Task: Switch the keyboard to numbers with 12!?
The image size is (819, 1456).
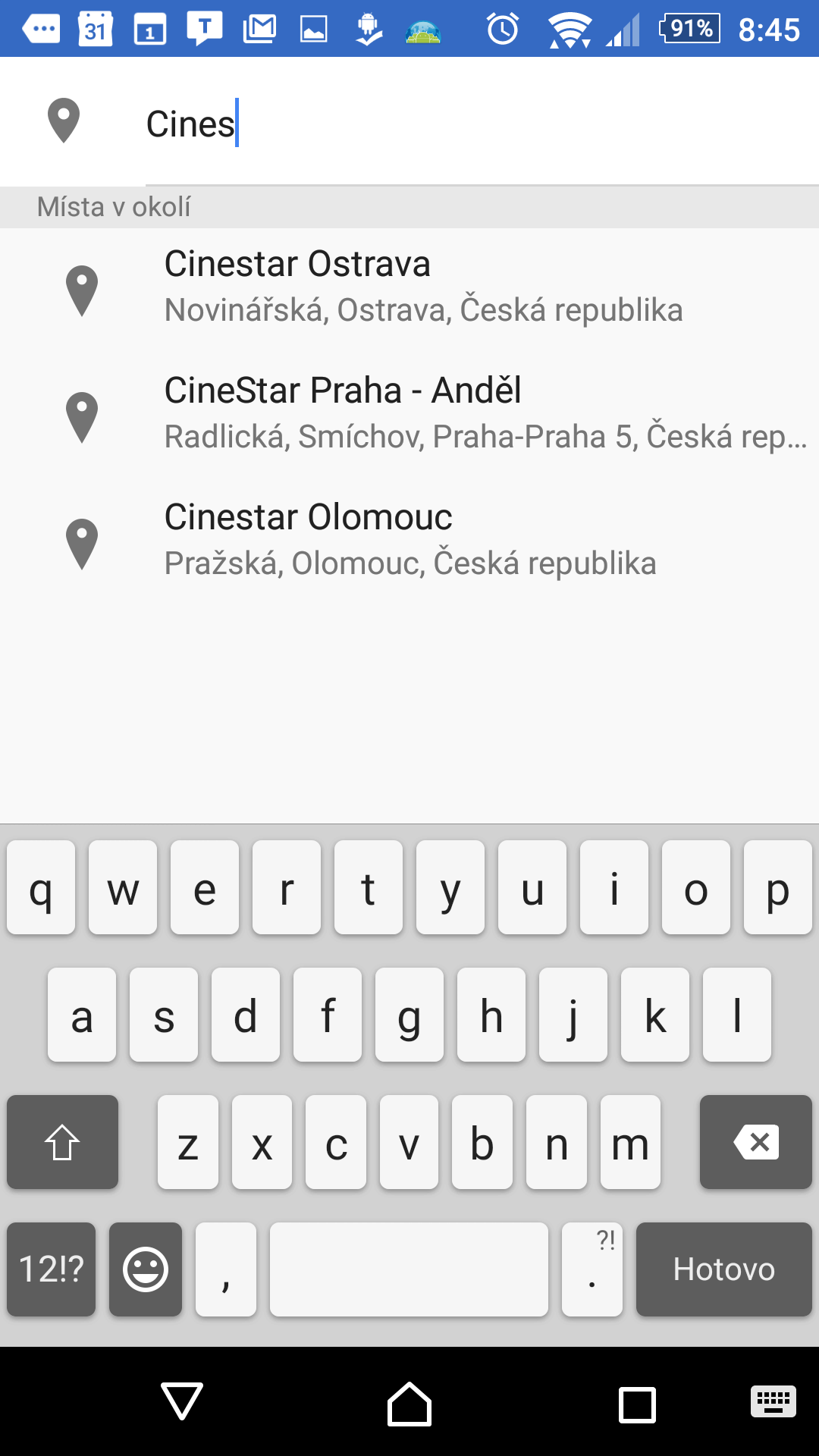Action: [52, 1269]
